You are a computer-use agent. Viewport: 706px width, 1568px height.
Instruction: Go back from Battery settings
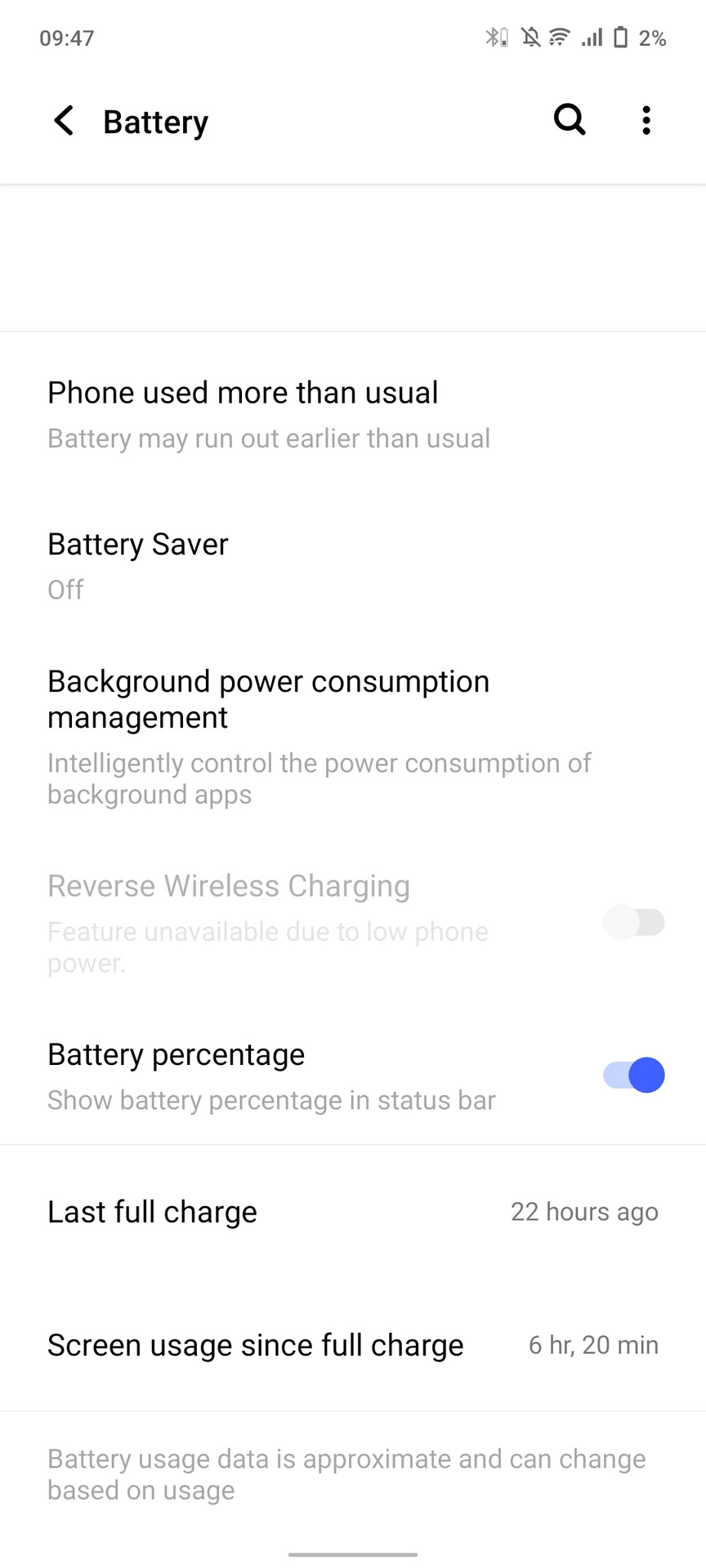click(x=64, y=121)
